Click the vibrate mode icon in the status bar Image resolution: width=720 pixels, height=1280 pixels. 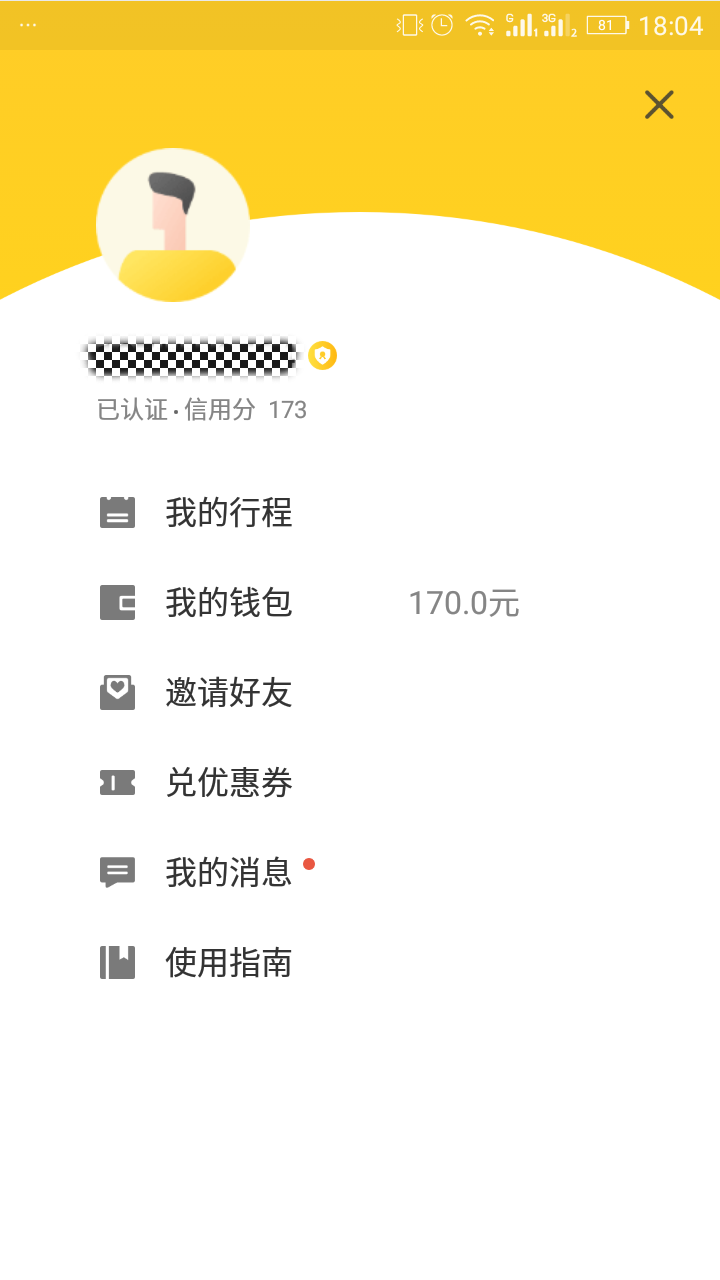pos(405,26)
